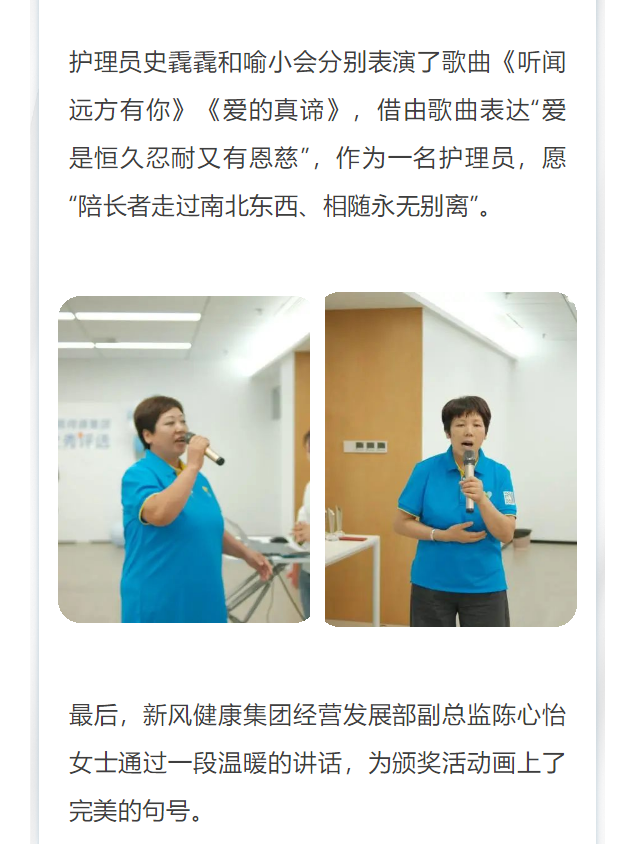Image resolution: width=635 pixels, height=844 pixels.
Task: Open the left photo of woman singing
Action: tap(184, 459)
